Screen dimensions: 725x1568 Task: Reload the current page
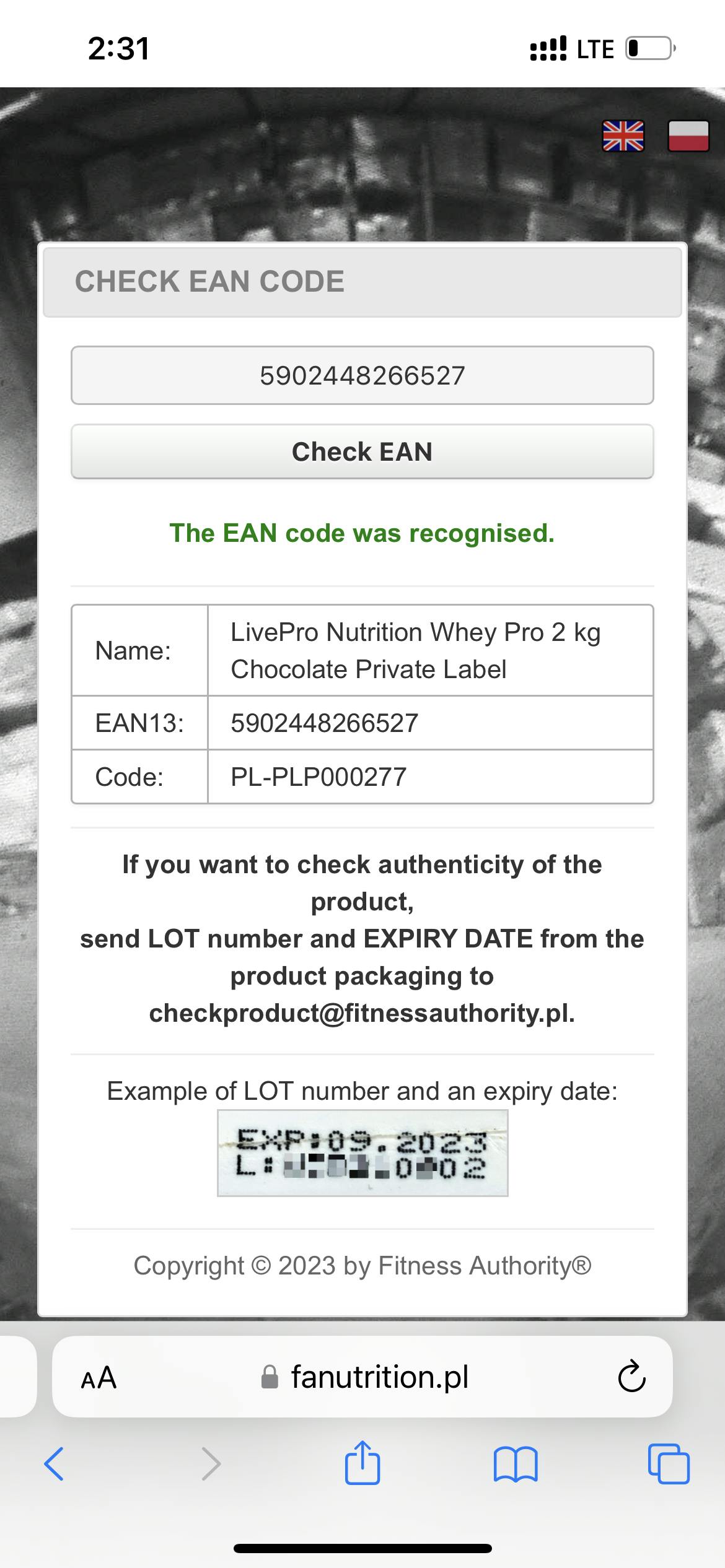point(631,1378)
